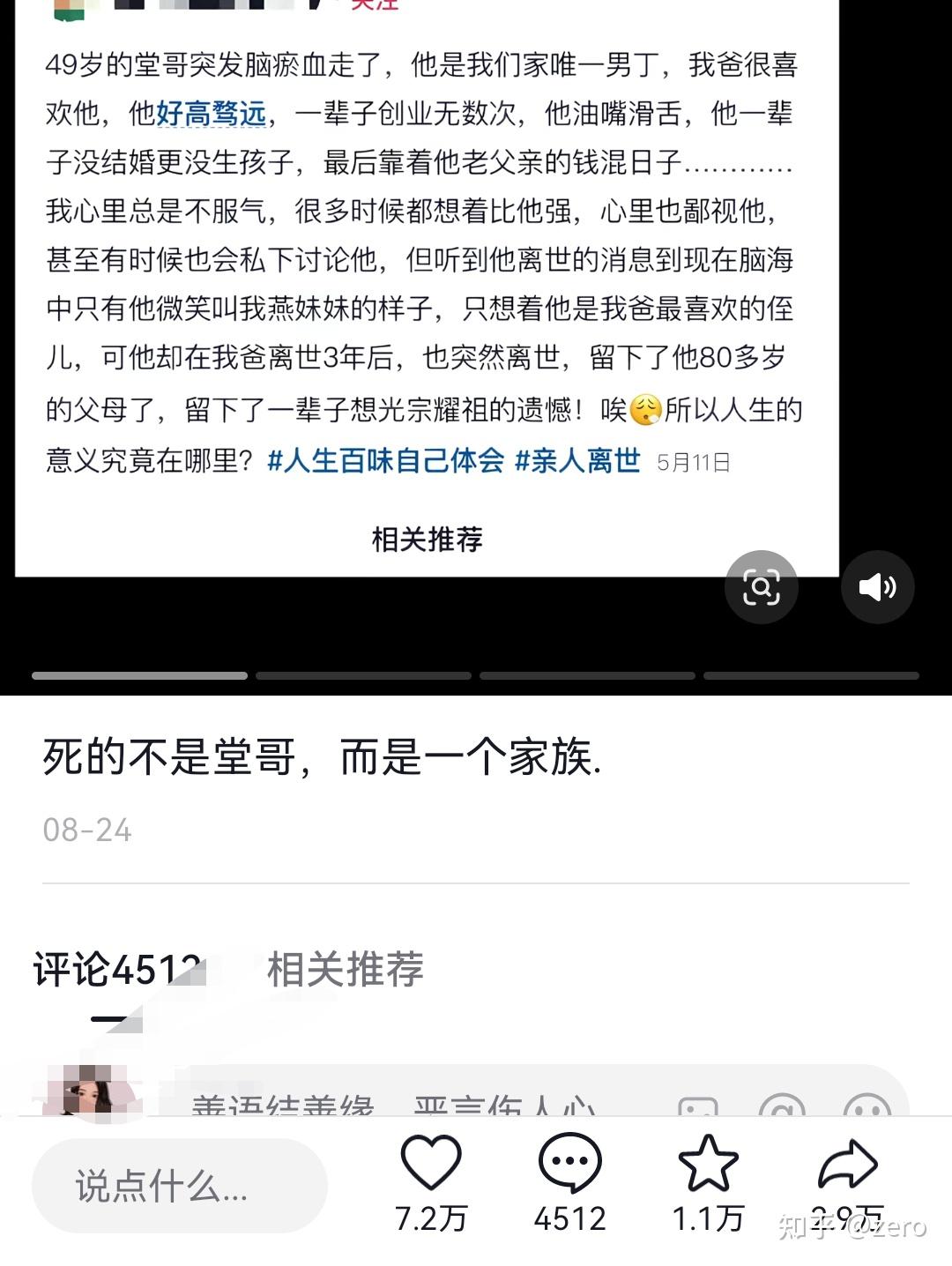The height and width of the screenshot is (1266, 952).
Task: Like this post with the heart
Action: 431,1164
